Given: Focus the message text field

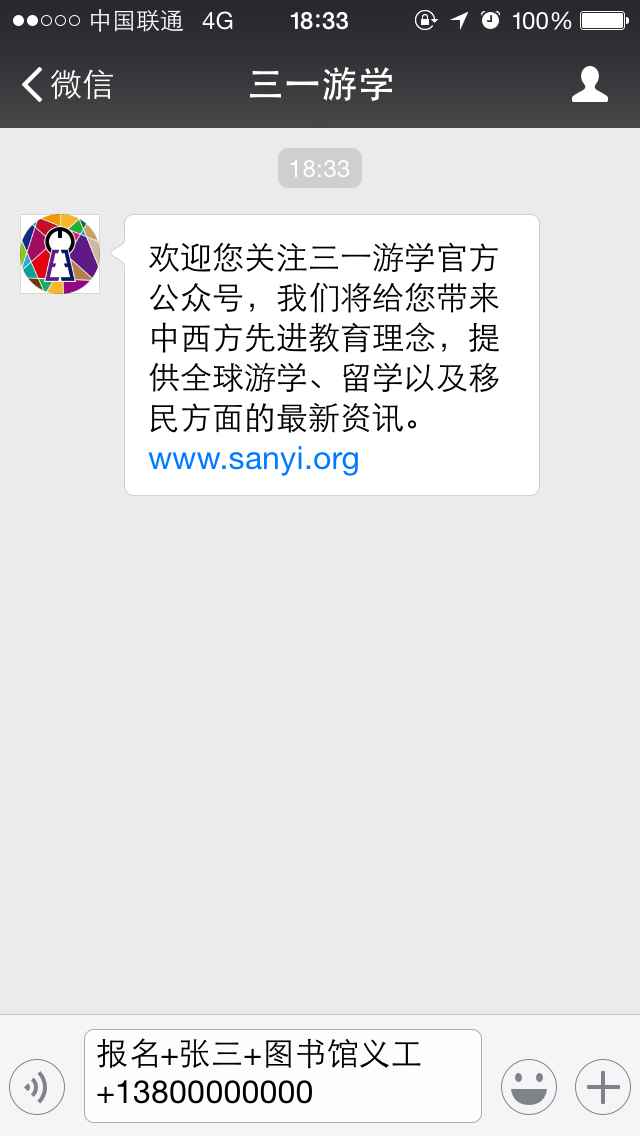Looking at the screenshot, I should point(283,1075).
